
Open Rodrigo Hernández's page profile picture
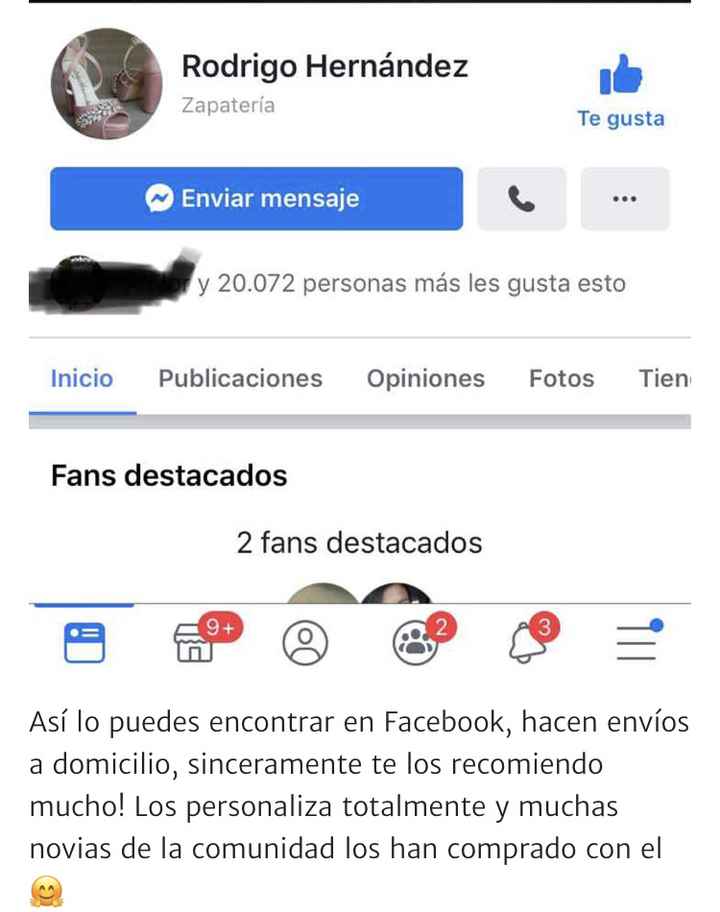(x=106, y=84)
